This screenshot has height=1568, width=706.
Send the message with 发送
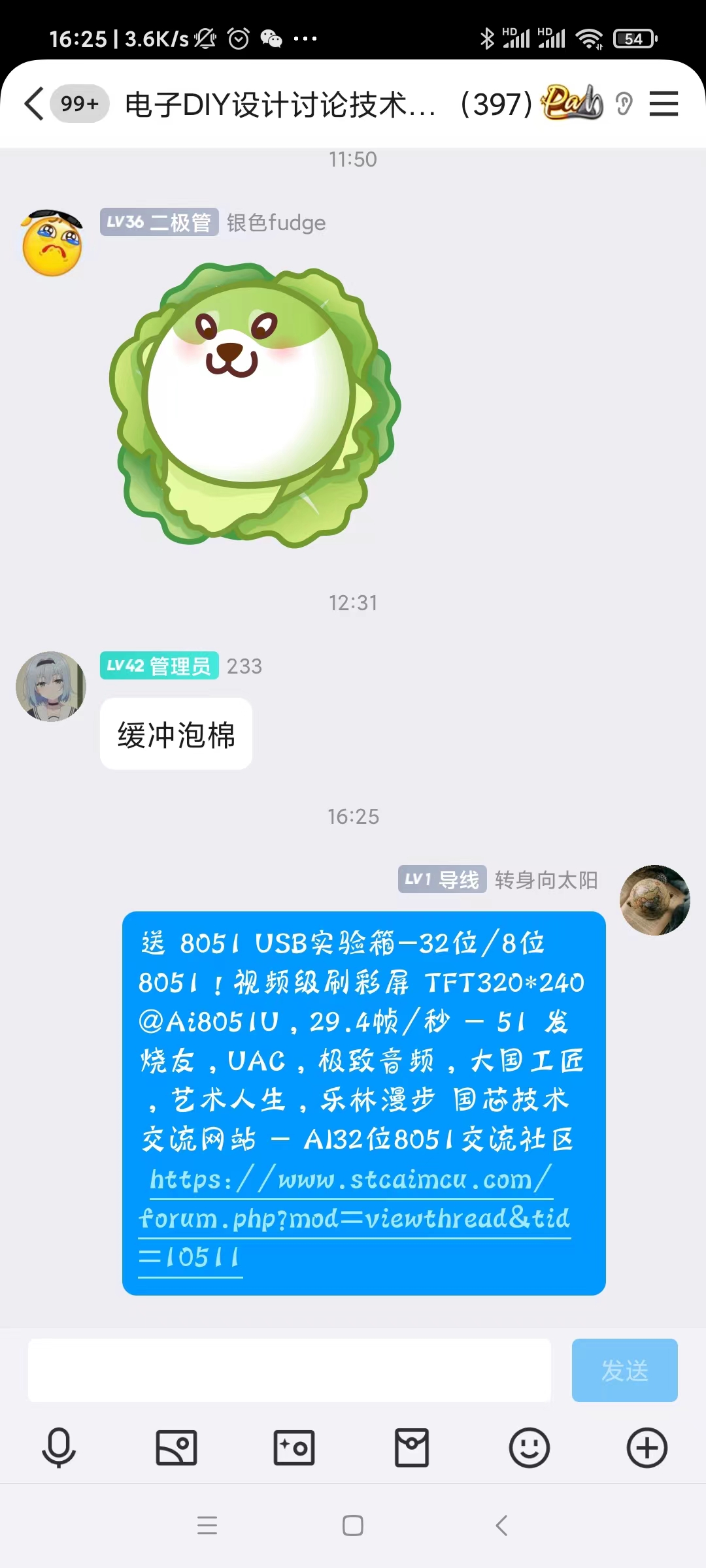(x=624, y=1370)
